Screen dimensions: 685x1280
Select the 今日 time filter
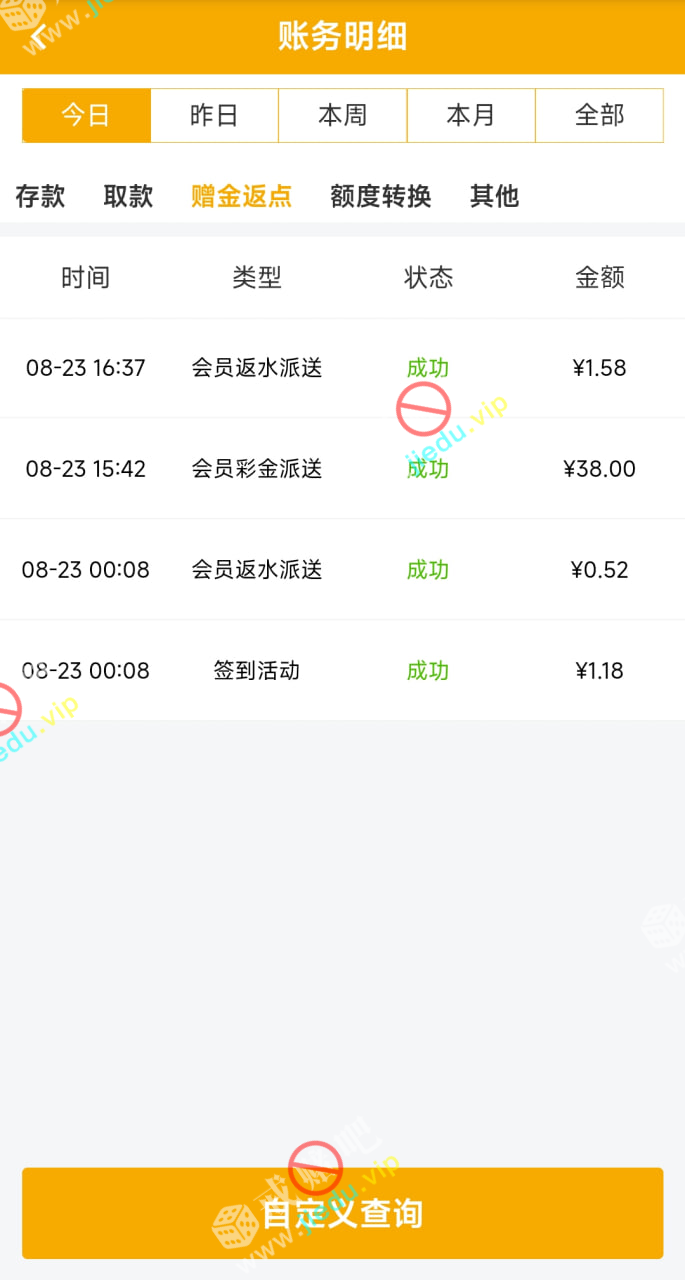[86, 116]
